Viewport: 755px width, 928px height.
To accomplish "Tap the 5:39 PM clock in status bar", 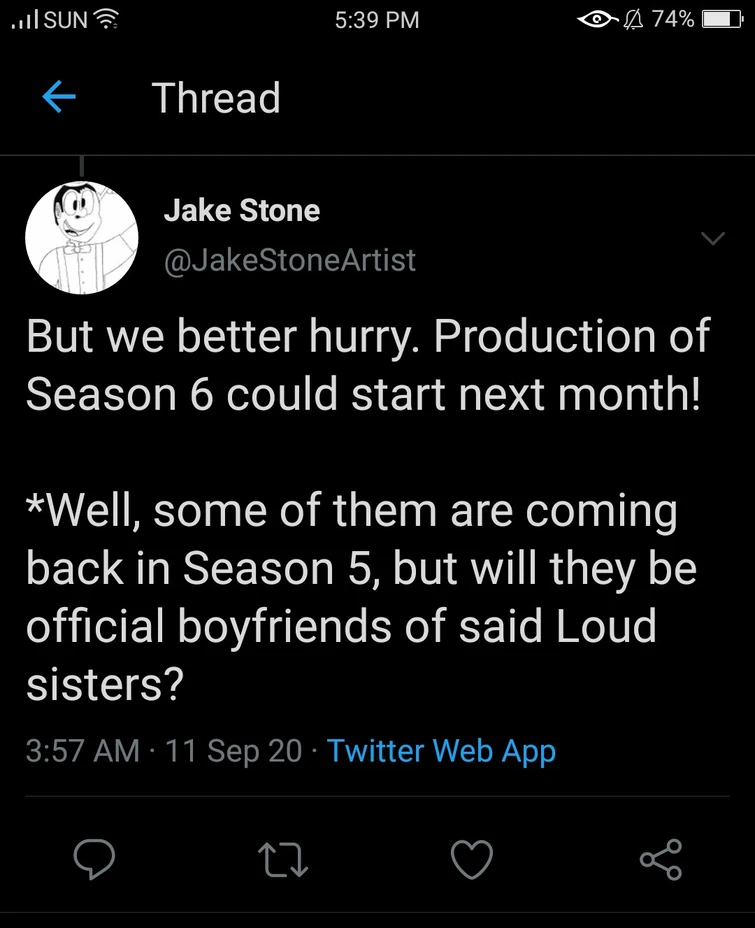I will pos(377,20).
